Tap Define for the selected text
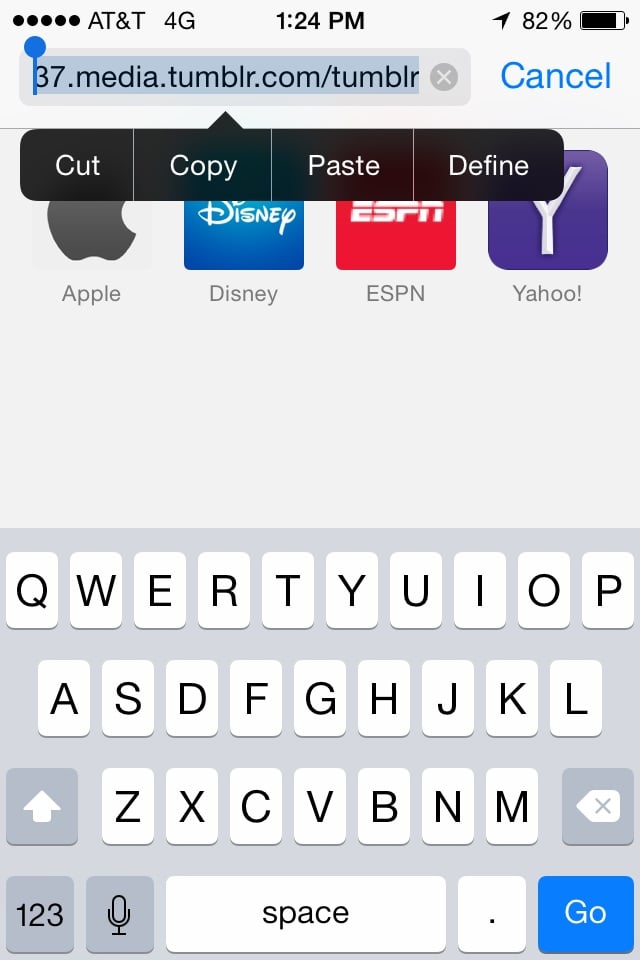Viewport: 640px width, 960px height. 488,165
